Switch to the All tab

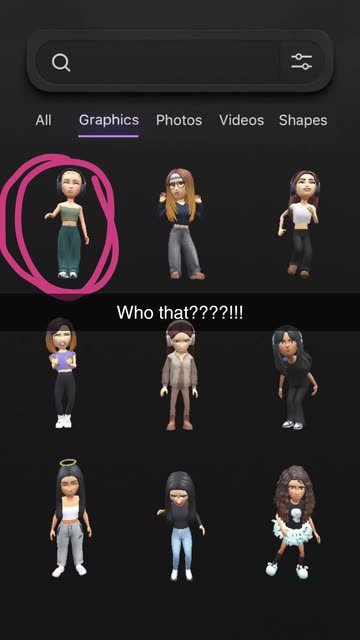coord(44,120)
